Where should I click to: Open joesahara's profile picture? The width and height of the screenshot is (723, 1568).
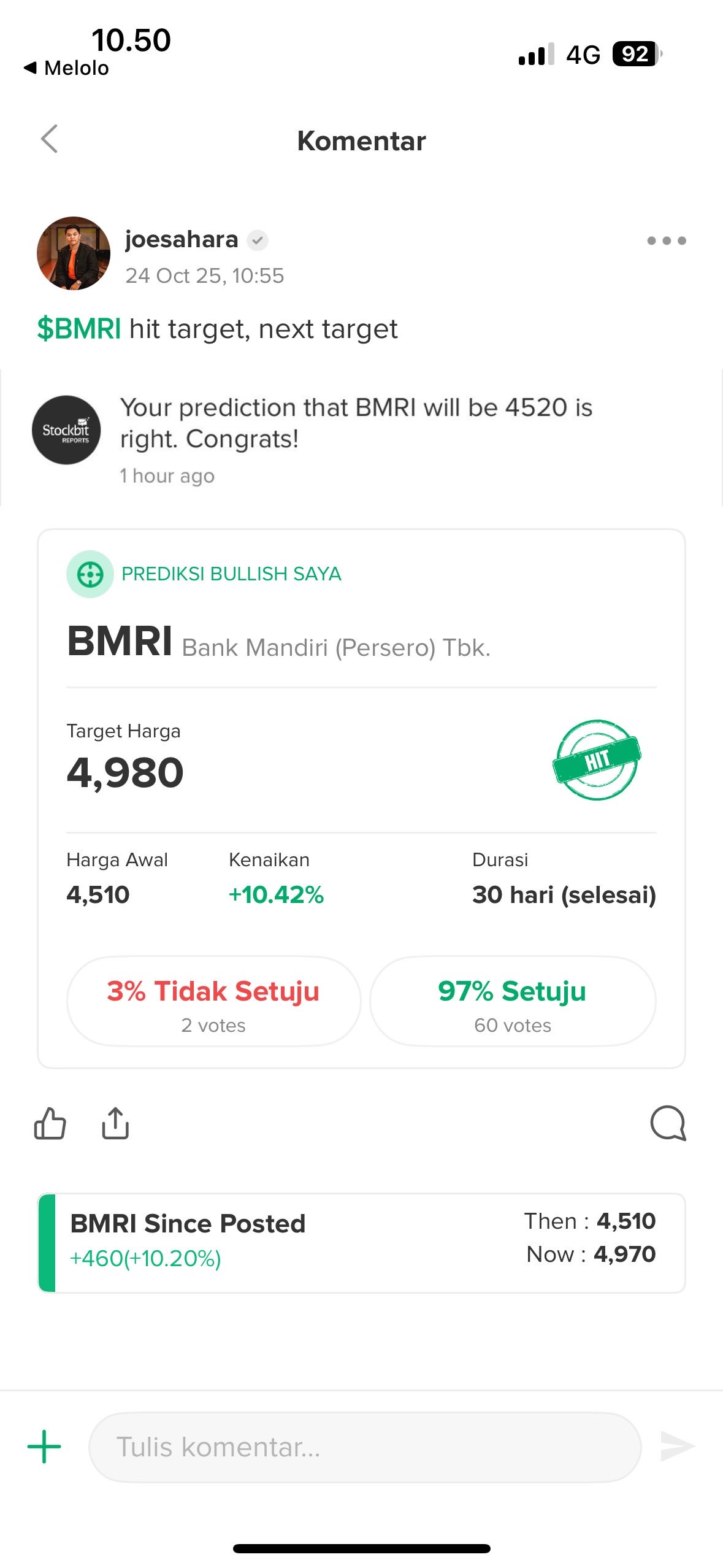pos(74,253)
